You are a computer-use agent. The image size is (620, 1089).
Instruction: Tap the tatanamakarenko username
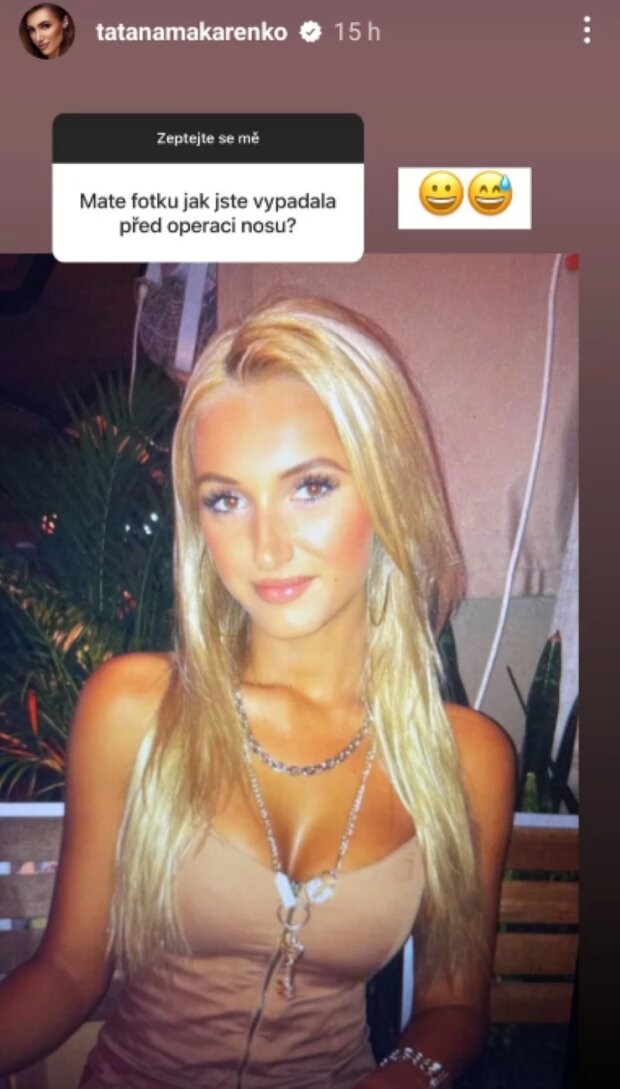coord(191,32)
